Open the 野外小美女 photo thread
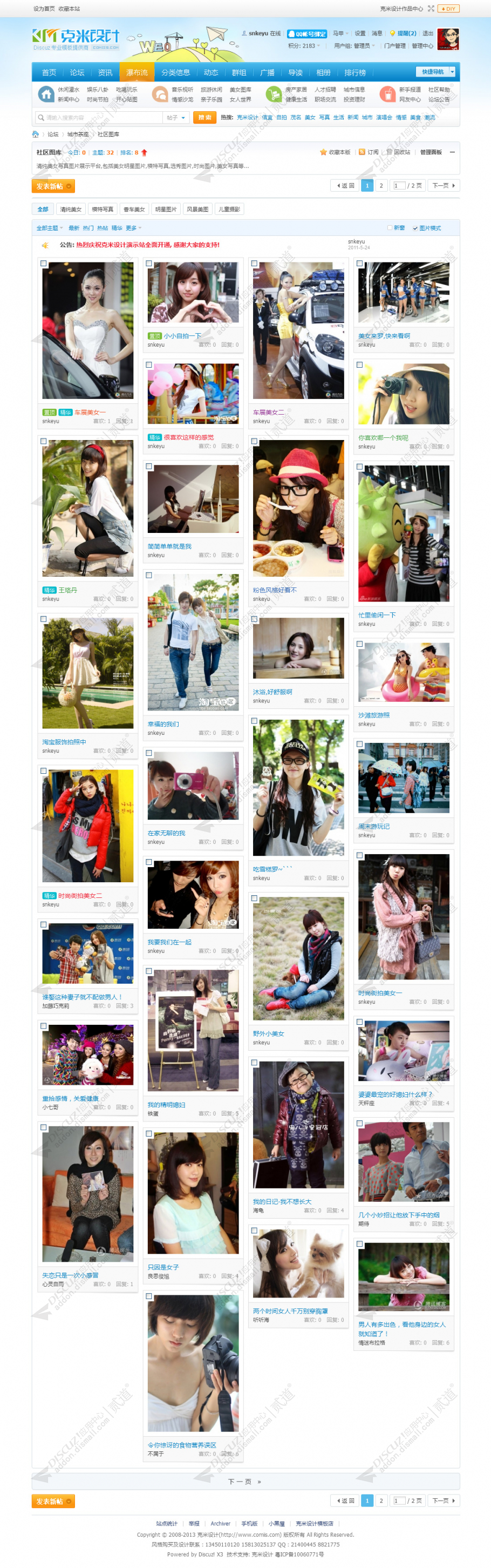 pyautogui.click(x=268, y=1033)
